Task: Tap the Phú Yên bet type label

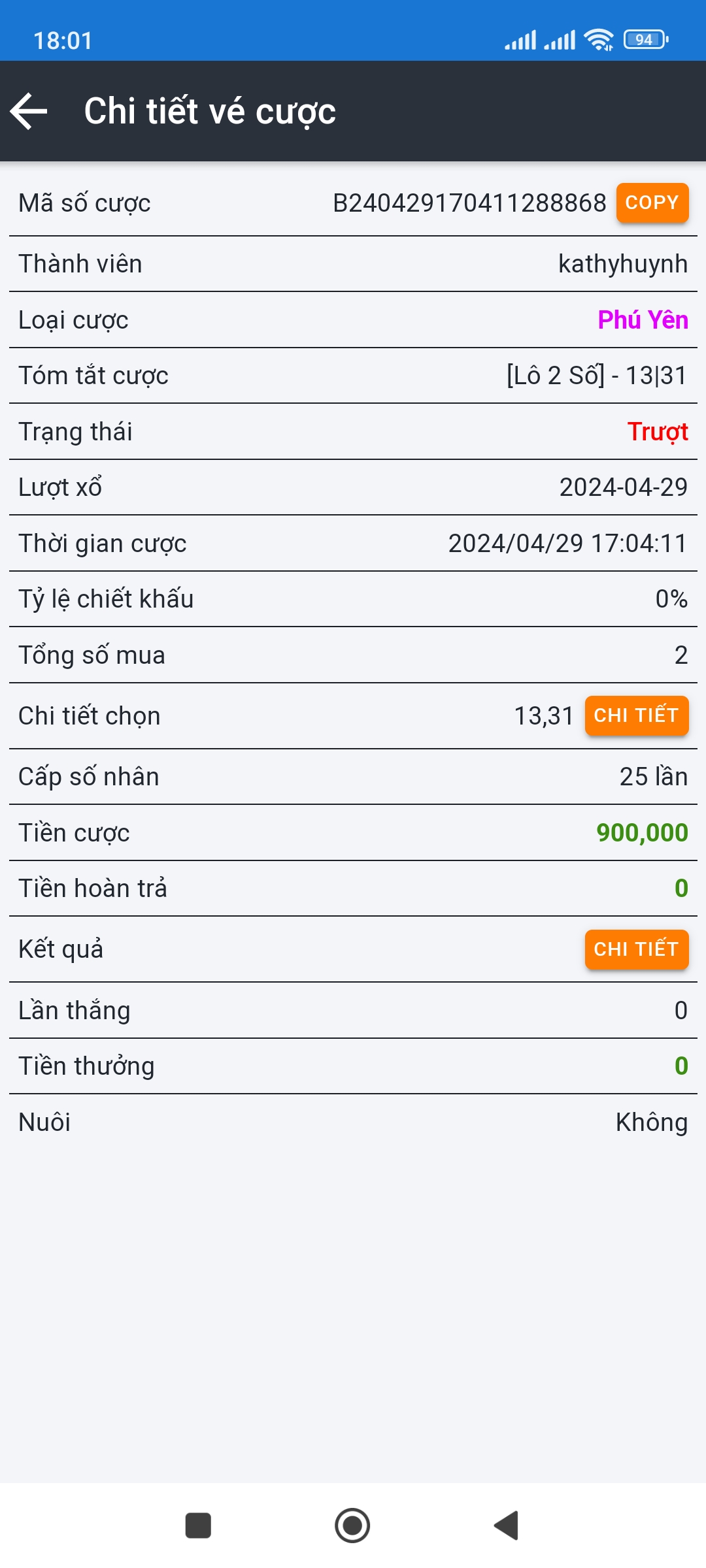Action: pyautogui.click(x=643, y=320)
